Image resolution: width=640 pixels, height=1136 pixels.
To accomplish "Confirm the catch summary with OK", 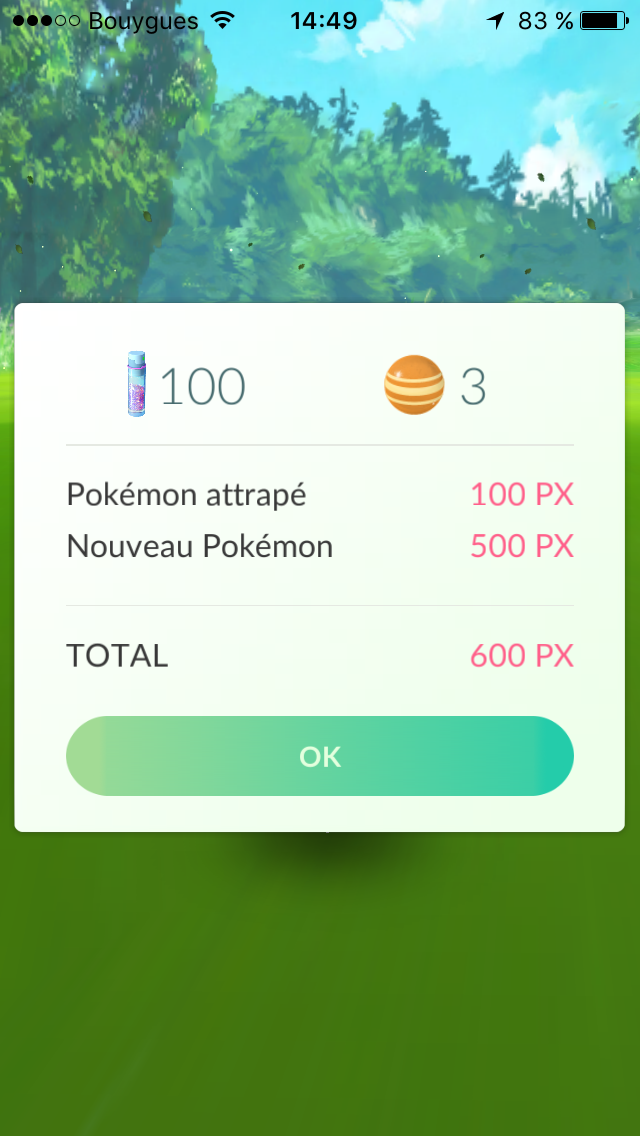I will (320, 756).
